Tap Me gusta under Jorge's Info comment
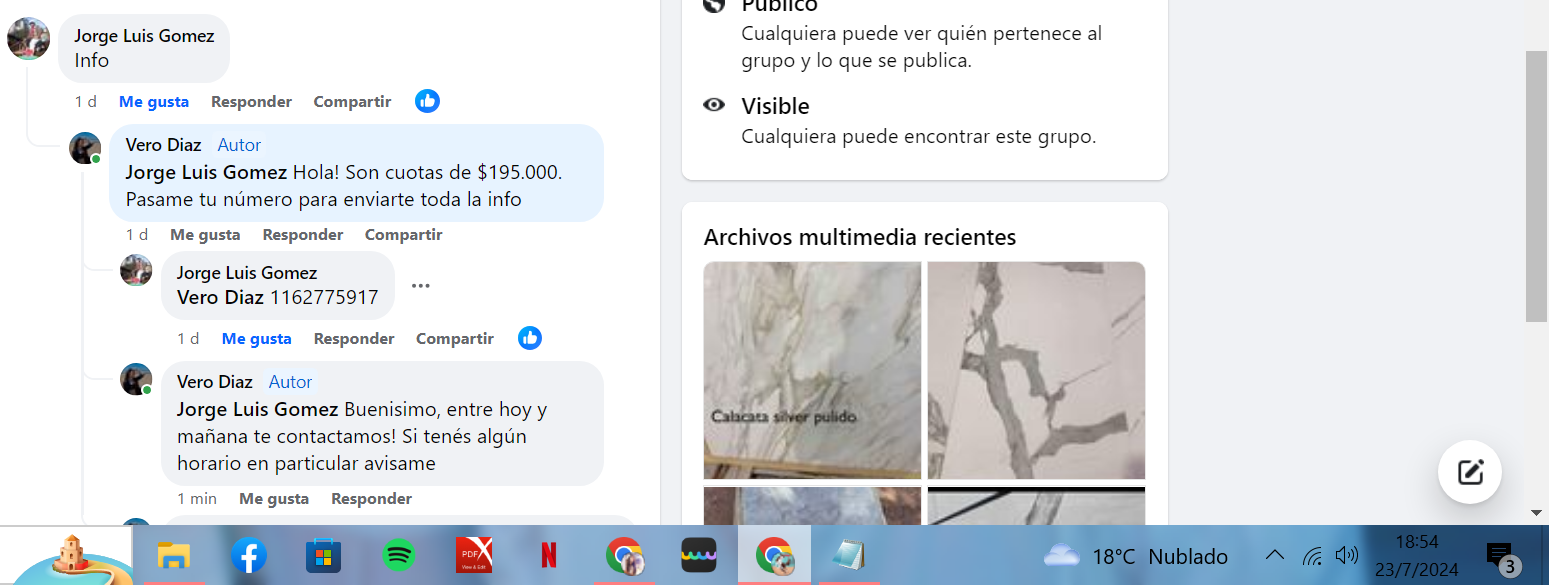Image resolution: width=1549 pixels, height=585 pixels. click(x=154, y=102)
